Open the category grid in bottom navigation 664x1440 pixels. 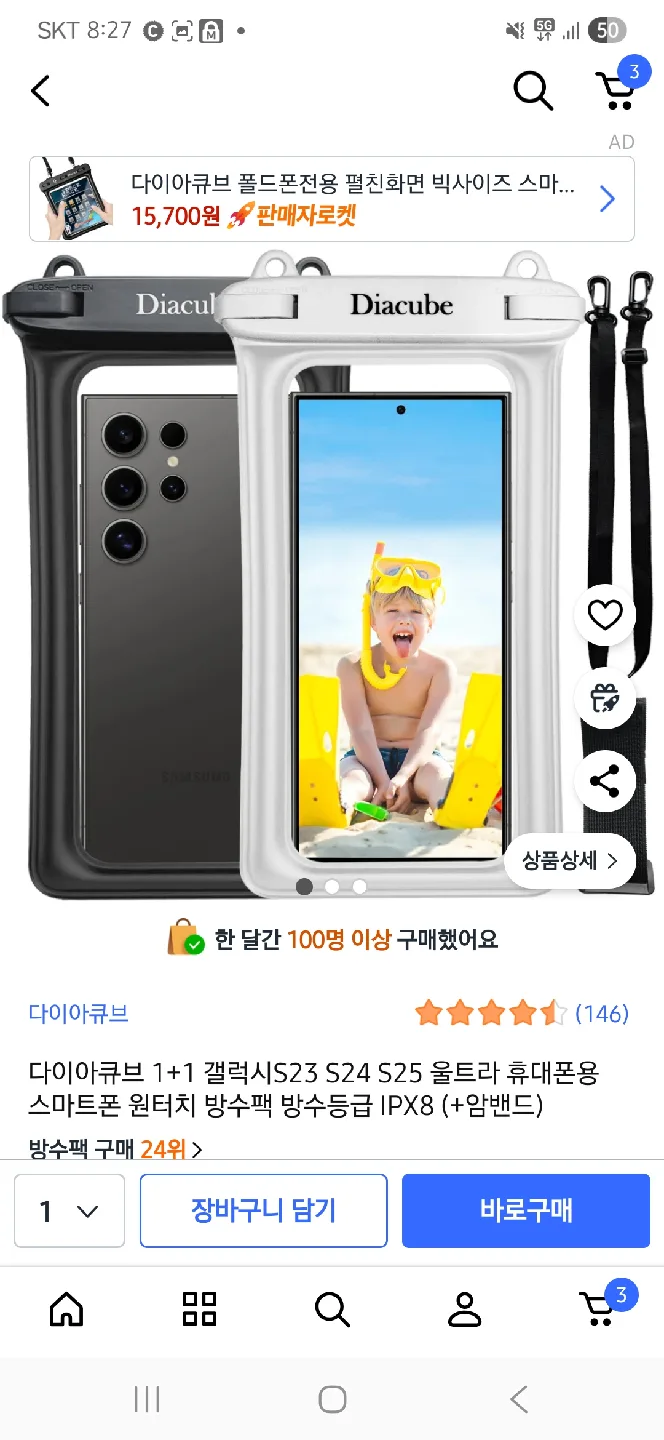click(x=200, y=1308)
